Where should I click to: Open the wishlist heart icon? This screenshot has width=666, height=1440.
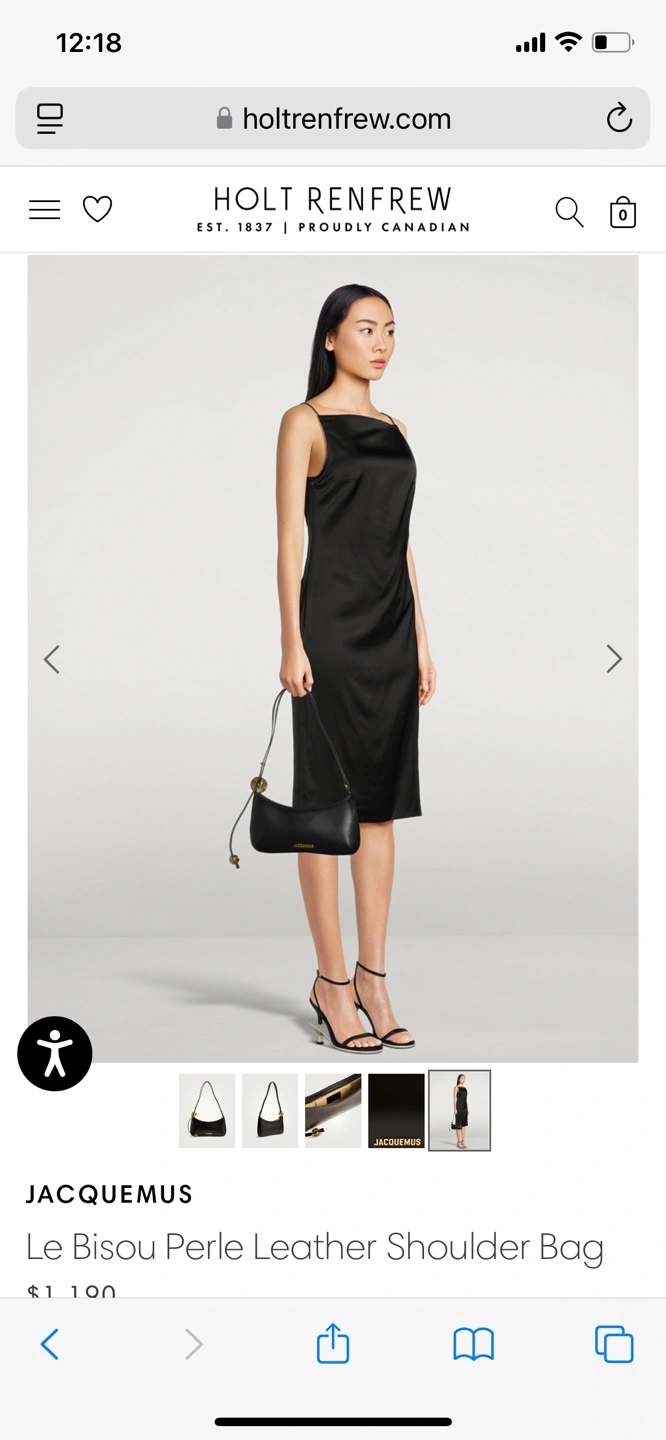97,209
